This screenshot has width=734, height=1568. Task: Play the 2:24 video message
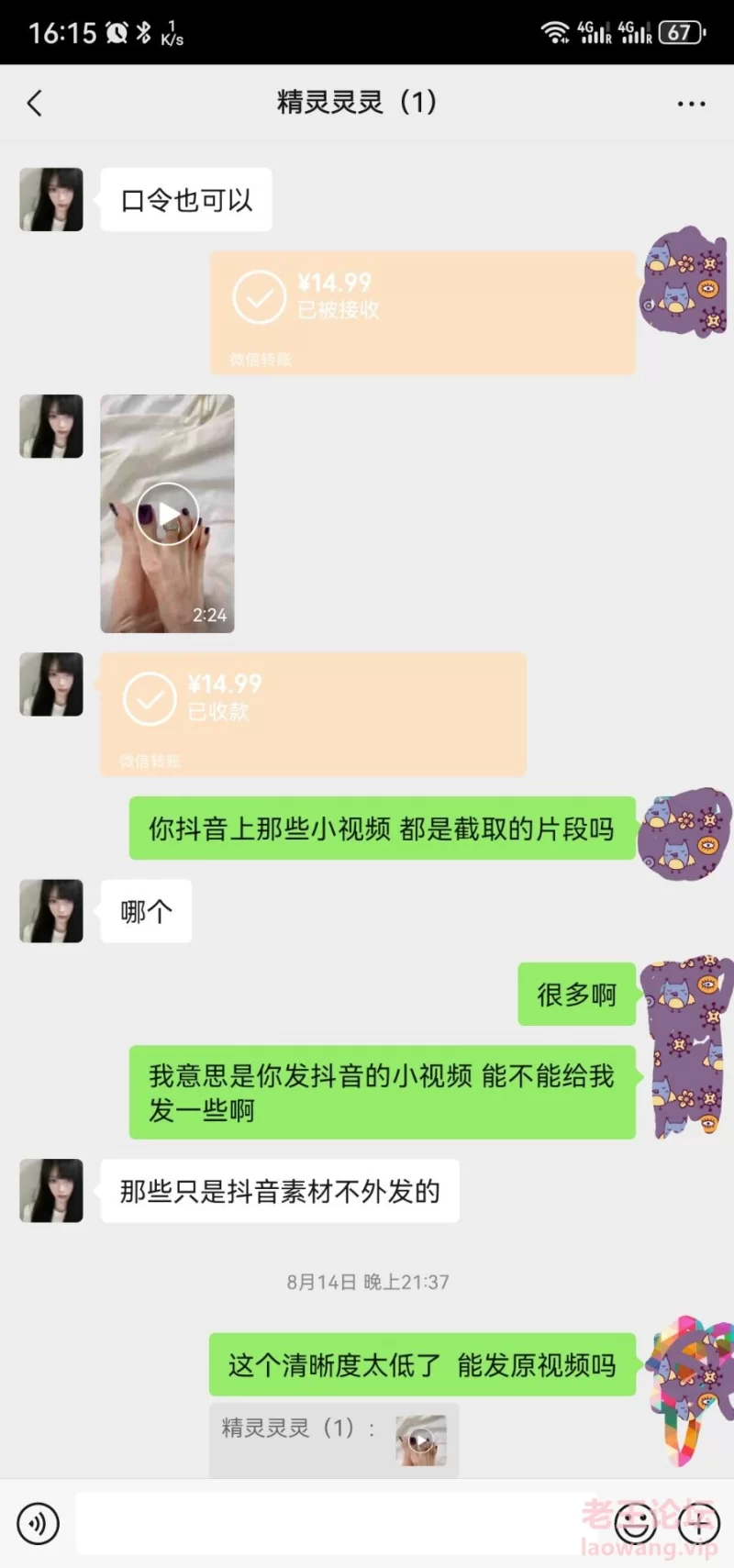pos(167,514)
